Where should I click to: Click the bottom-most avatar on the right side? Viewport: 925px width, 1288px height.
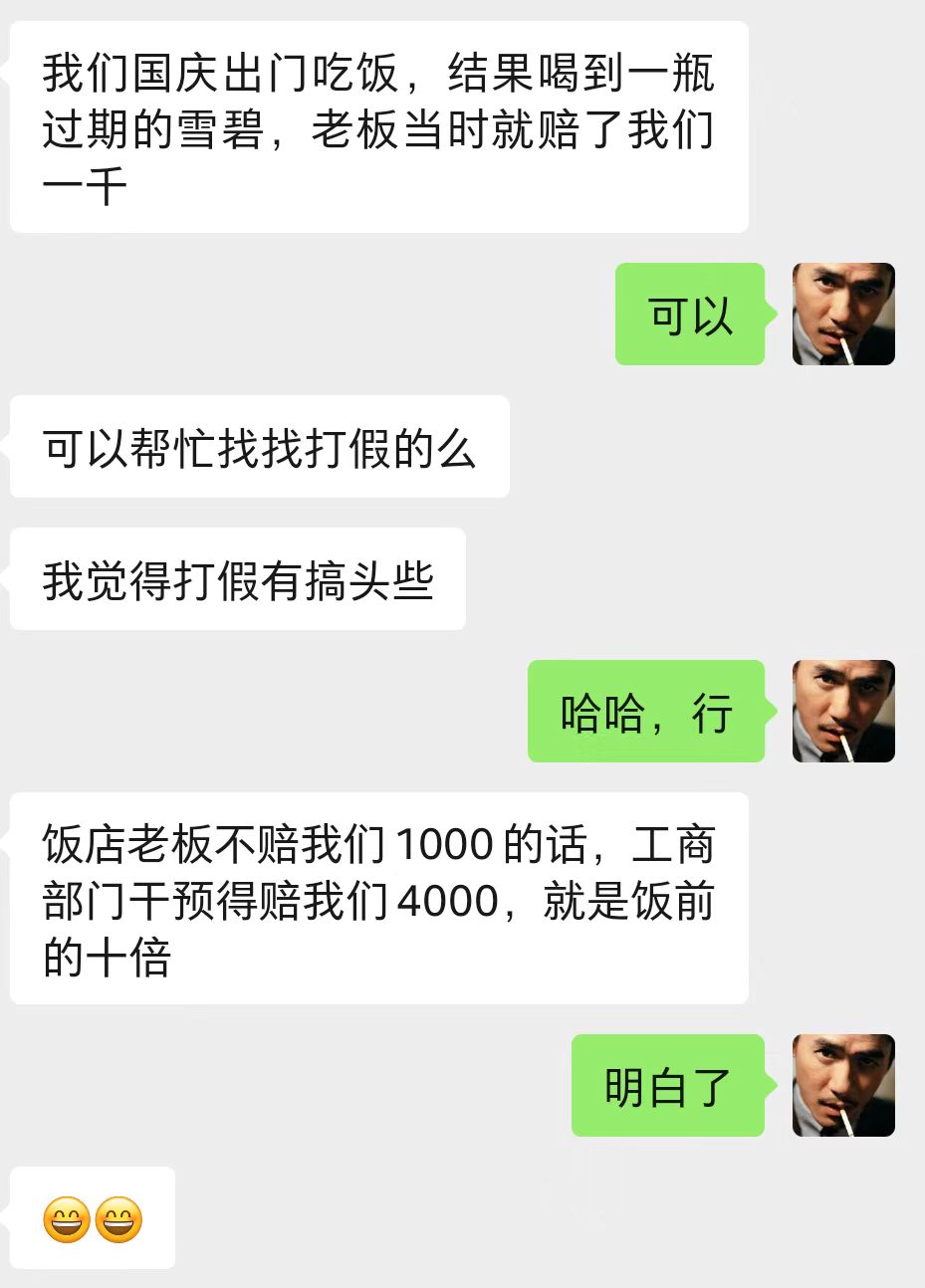pos(842,1085)
